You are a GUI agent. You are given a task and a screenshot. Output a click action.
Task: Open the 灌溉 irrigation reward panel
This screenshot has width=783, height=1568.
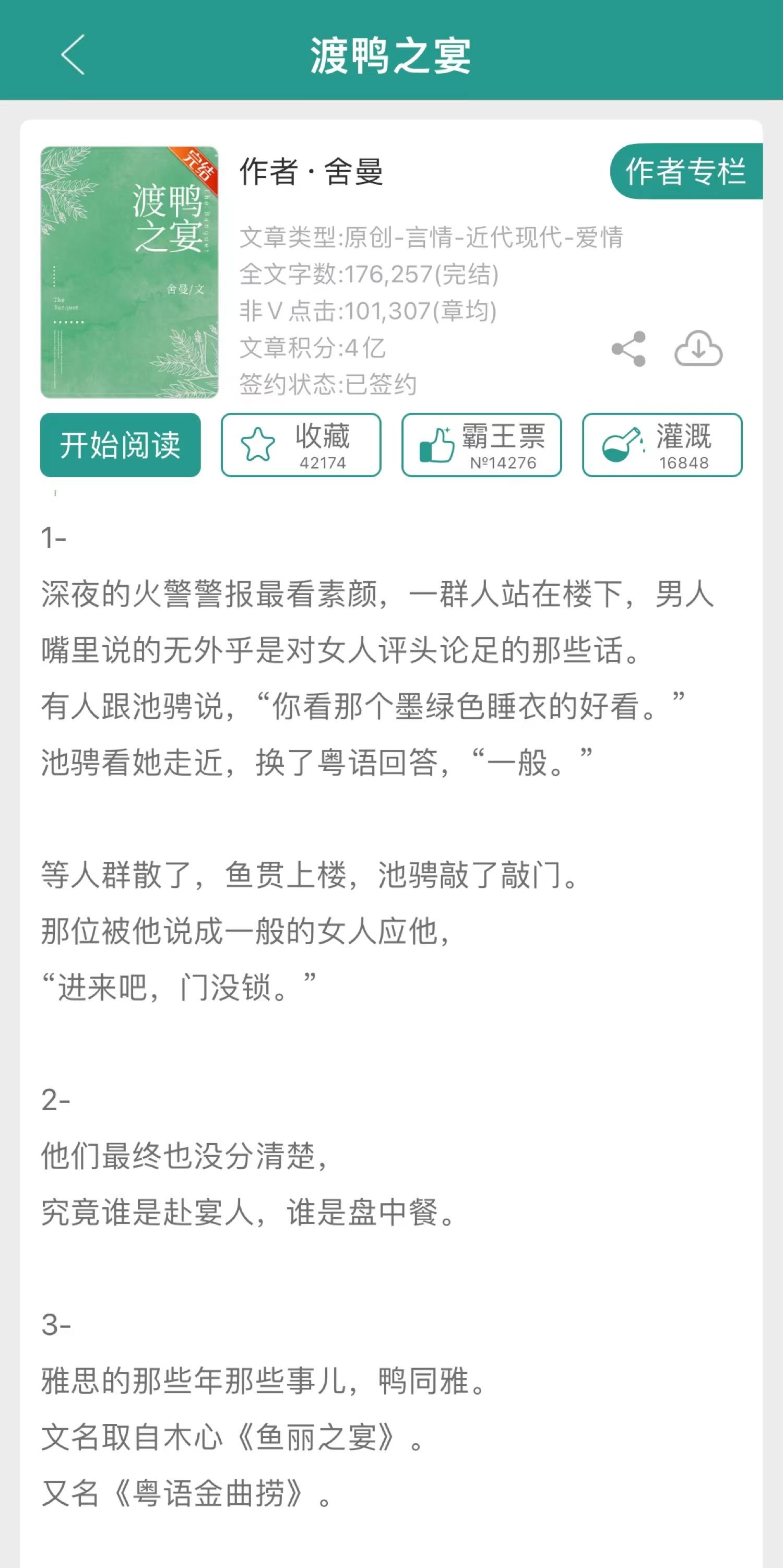(662, 444)
